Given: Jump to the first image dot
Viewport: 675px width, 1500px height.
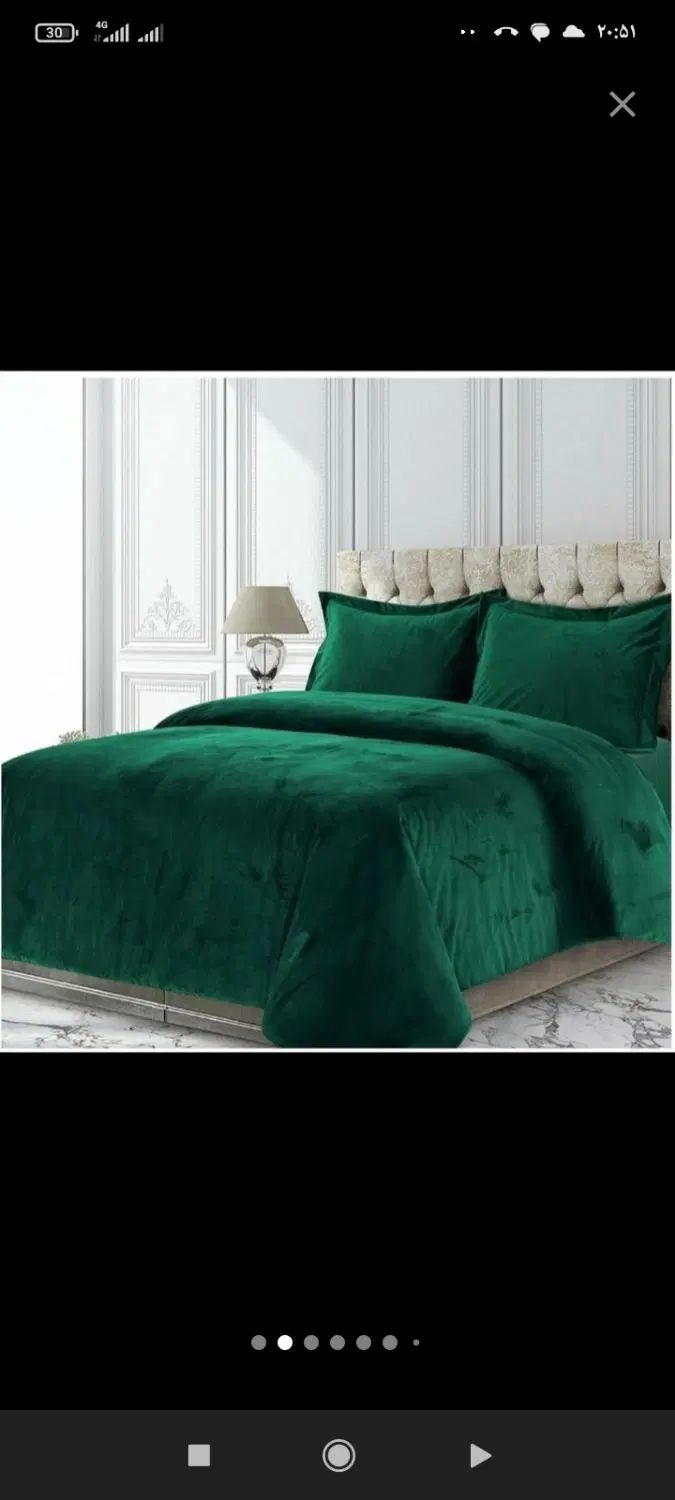Looking at the screenshot, I should [x=259, y=1343].
